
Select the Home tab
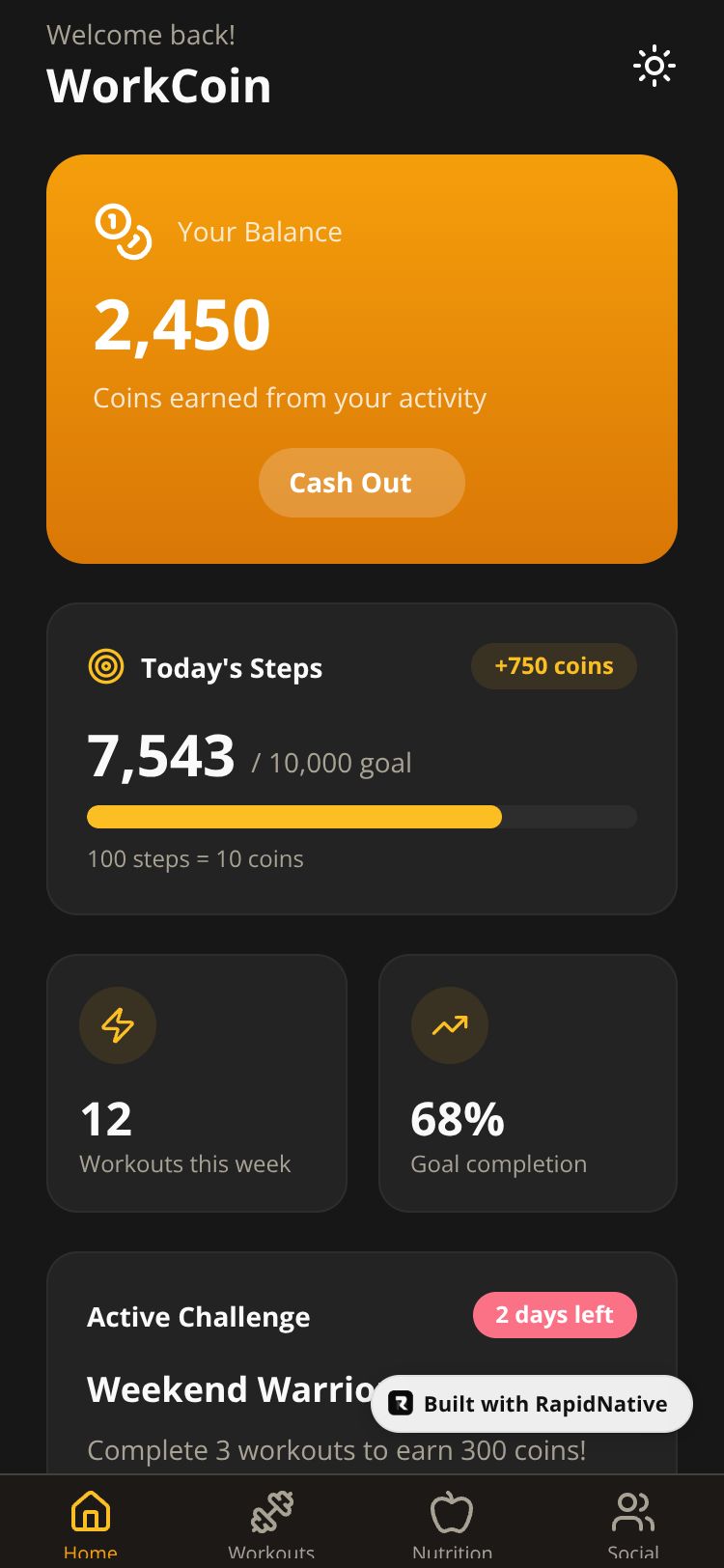(x=91, y=1524)
